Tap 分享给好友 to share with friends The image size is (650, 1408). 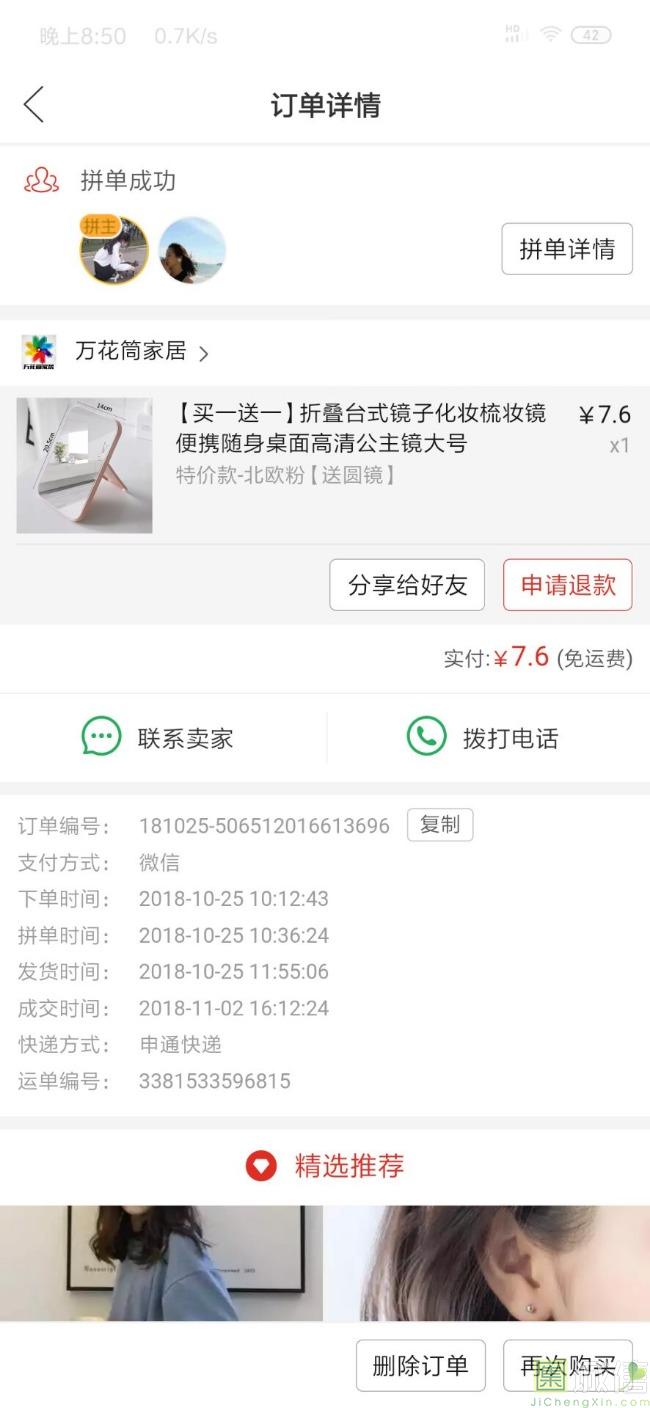tap(407, 585)
